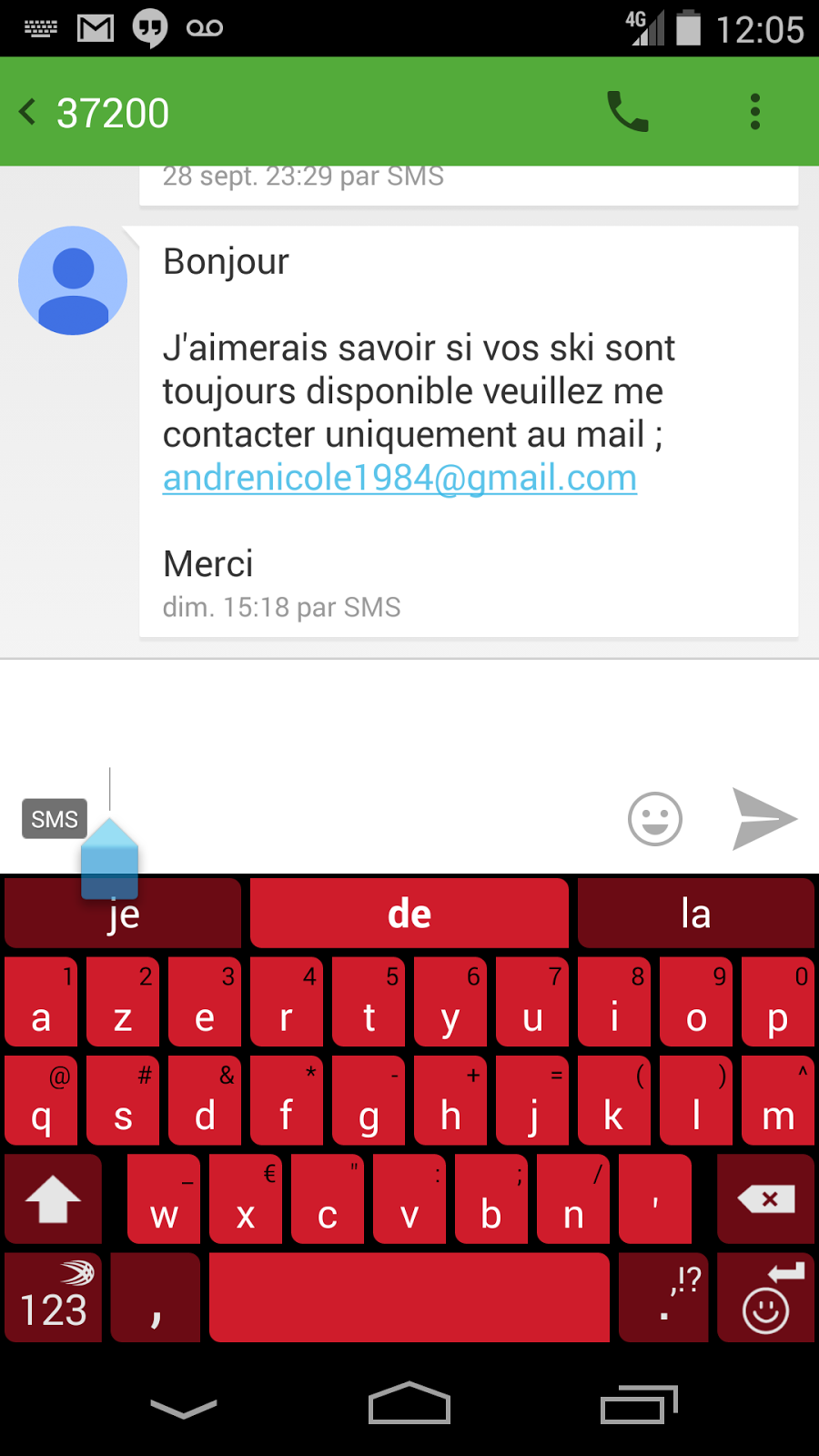The height and width of the screenshot is (1456, 819).
Task: Switch keyboard to the 123 layout
Action: pyautogui.click(x=53, y=1299)
